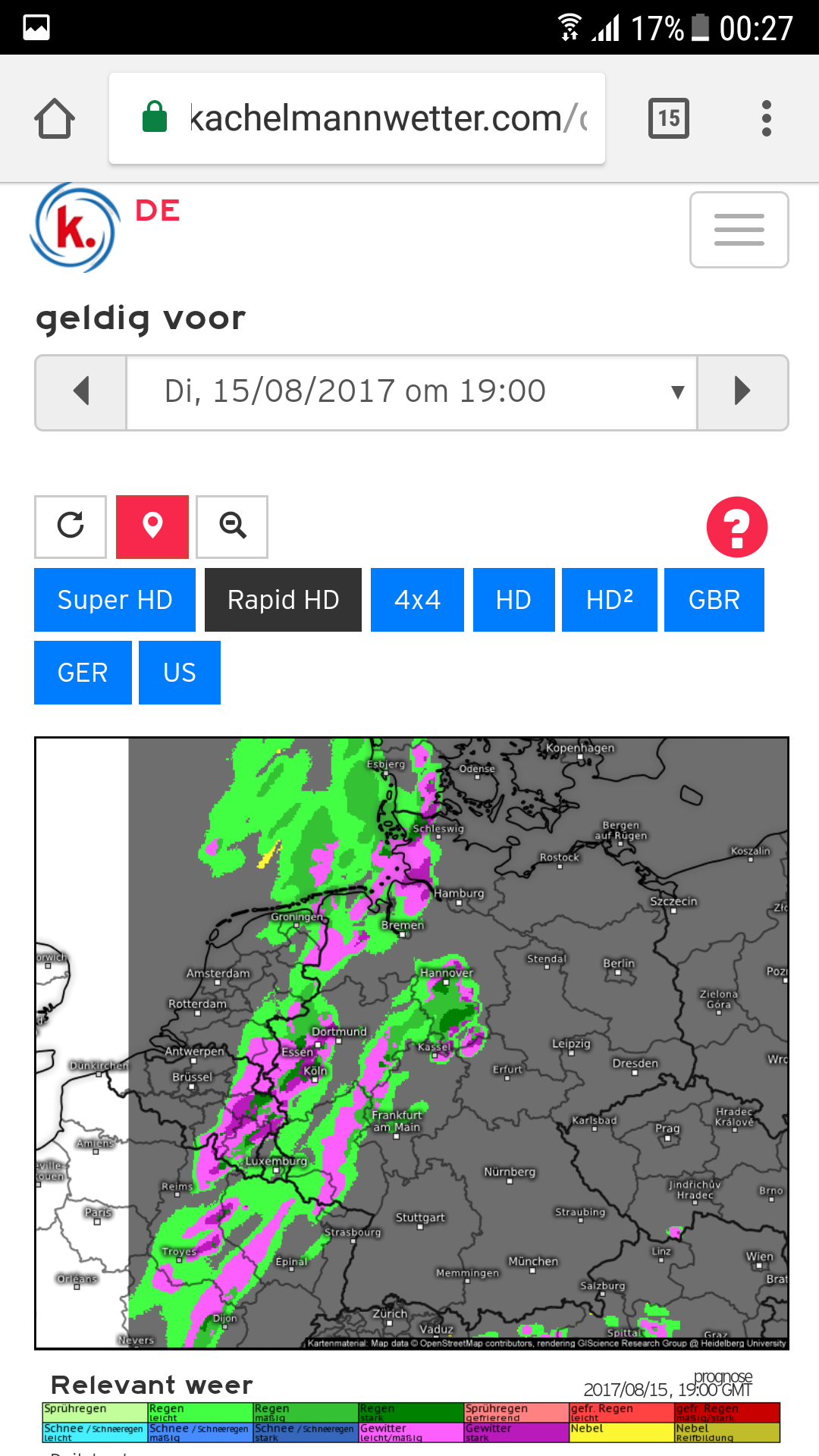Open the site hamburger menu
This screenshot has height=1456, width=819.
[x=739, y=230]
